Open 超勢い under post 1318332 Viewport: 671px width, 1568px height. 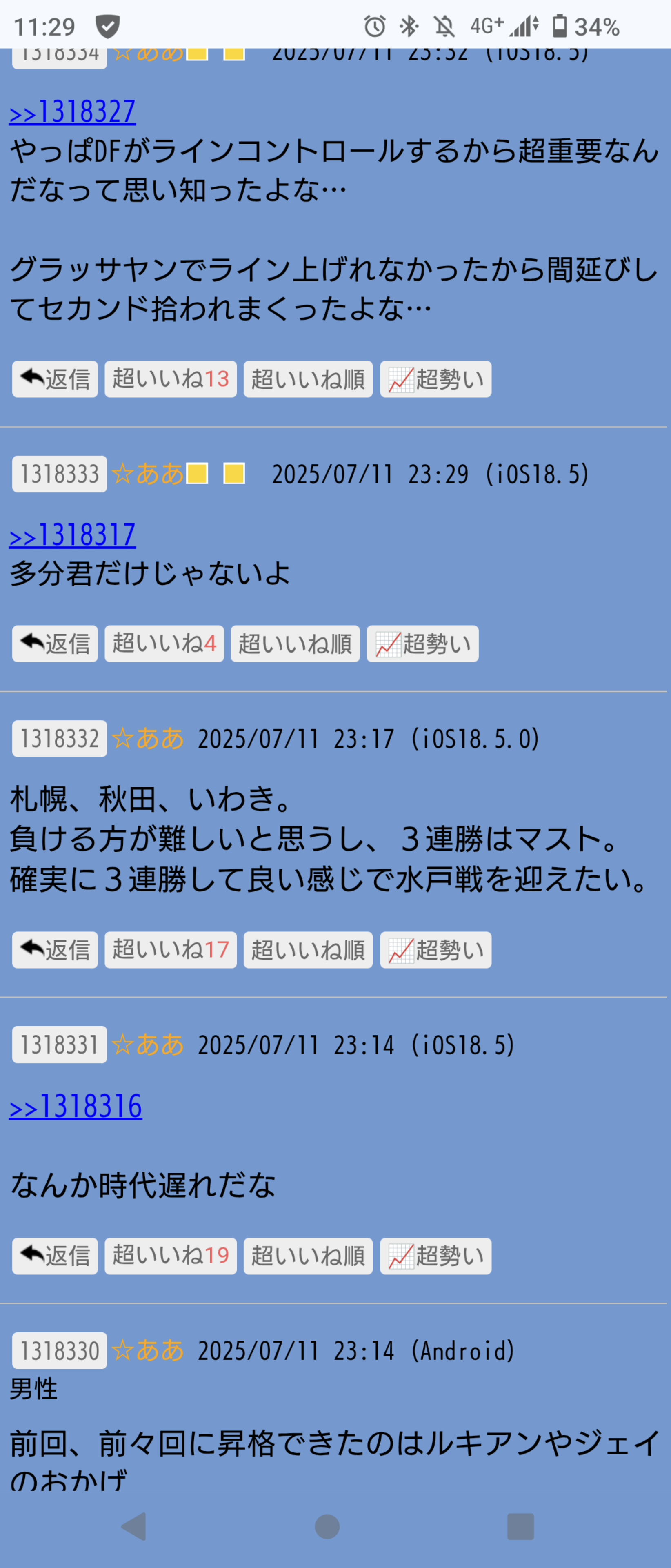435,949
